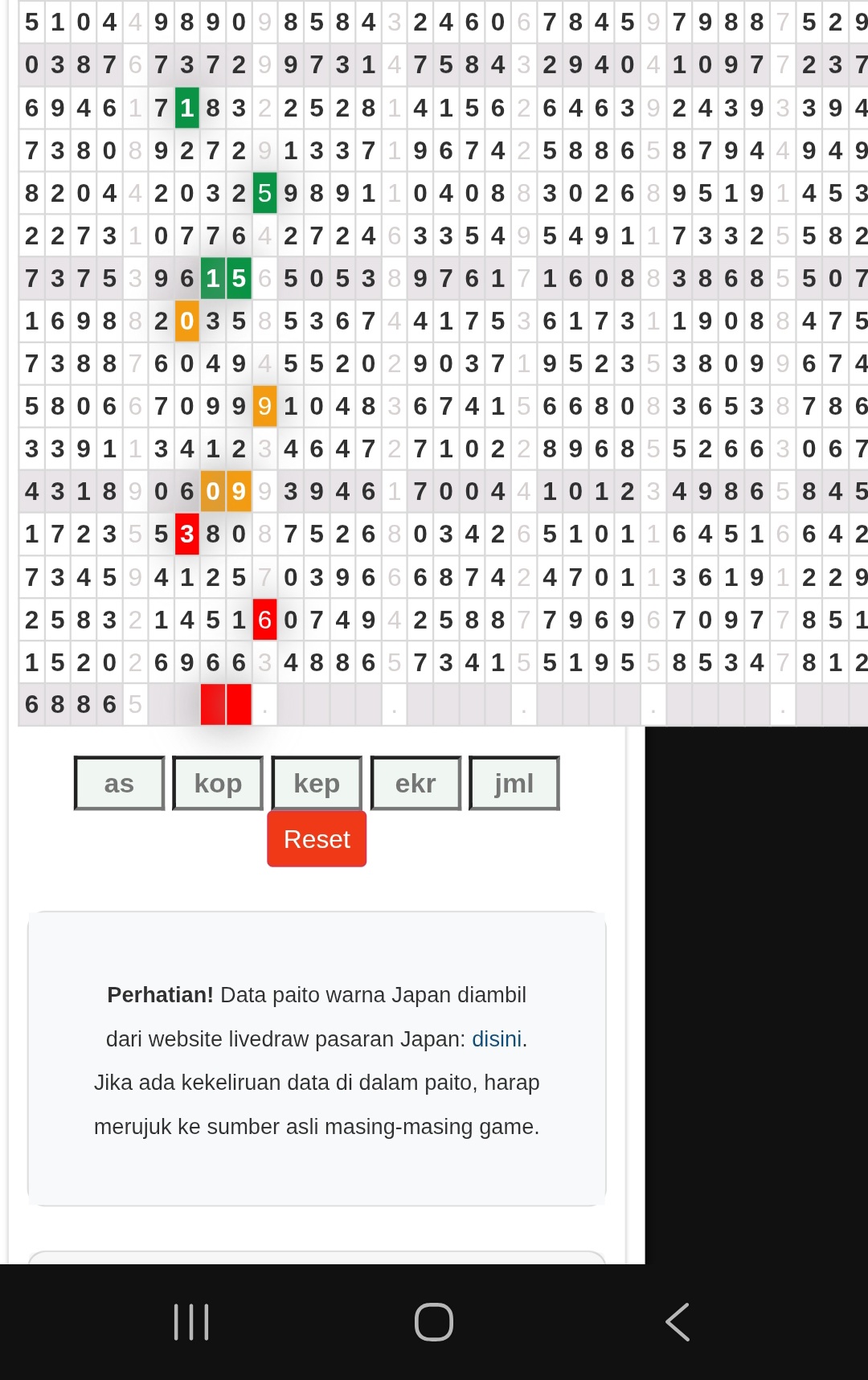The height and width of the screenshot is (1380, 868).
Task: Tap the red Reset button
Action: (x=317, y=839)
